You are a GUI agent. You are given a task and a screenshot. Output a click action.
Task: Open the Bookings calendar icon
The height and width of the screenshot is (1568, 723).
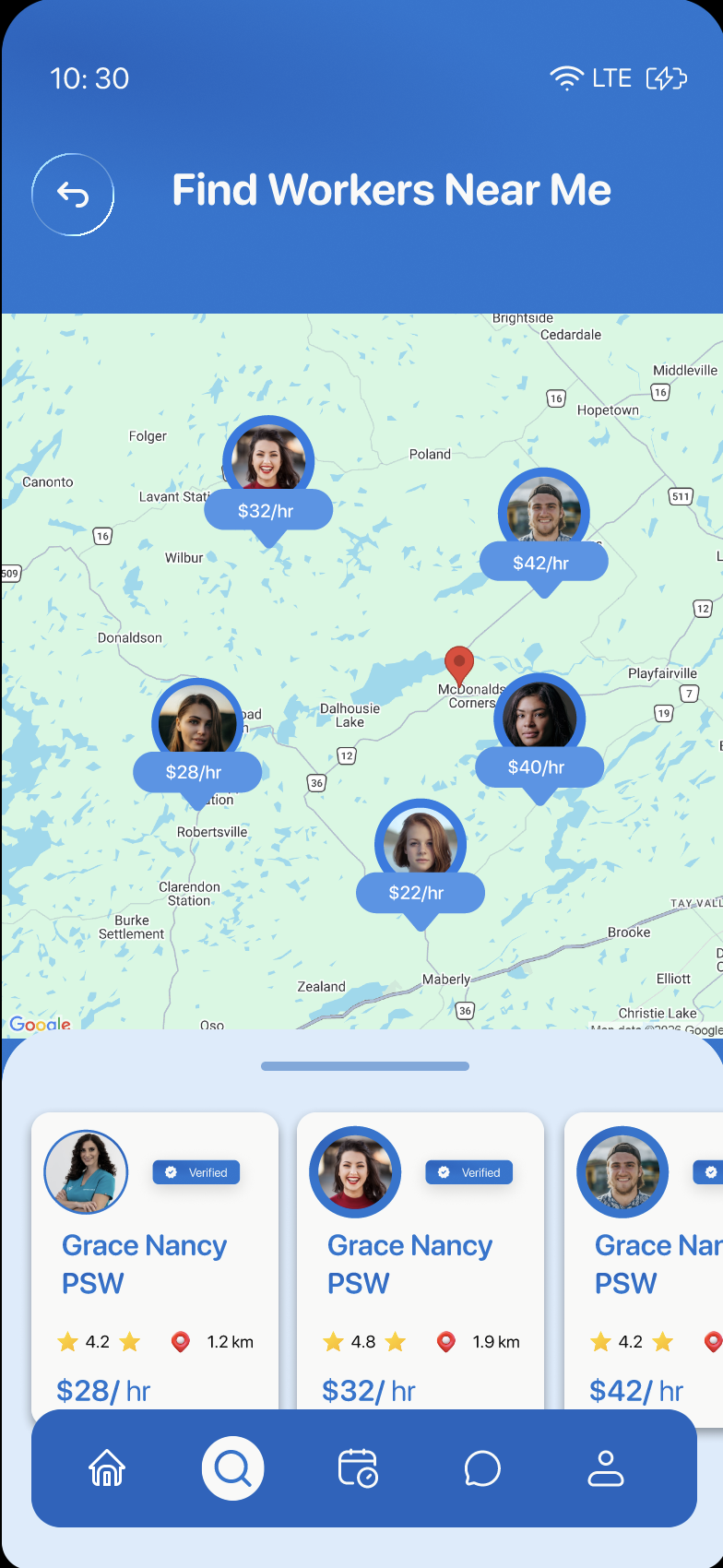click(x=360, y=1468)
